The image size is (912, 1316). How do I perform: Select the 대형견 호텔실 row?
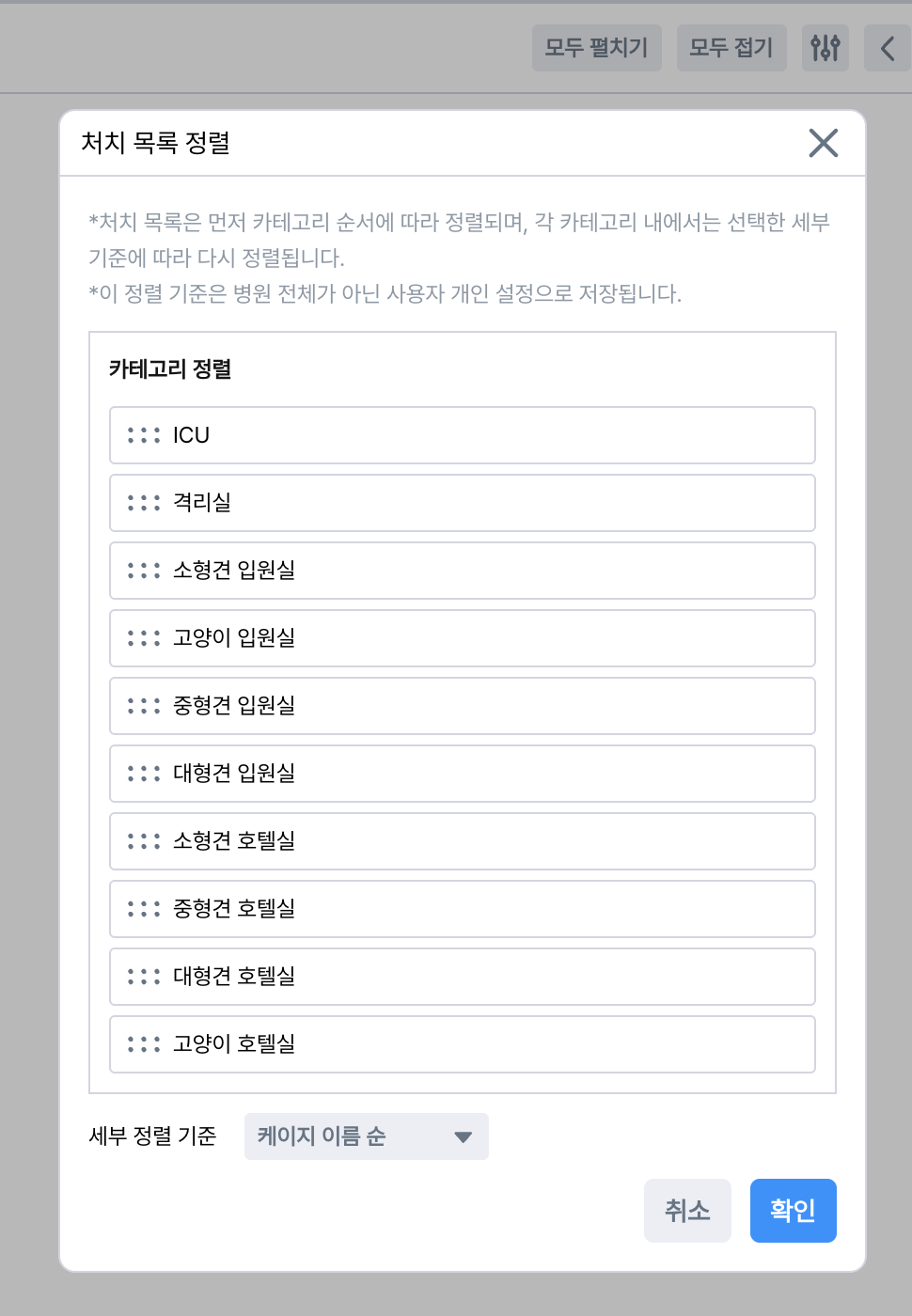point(462,977)
